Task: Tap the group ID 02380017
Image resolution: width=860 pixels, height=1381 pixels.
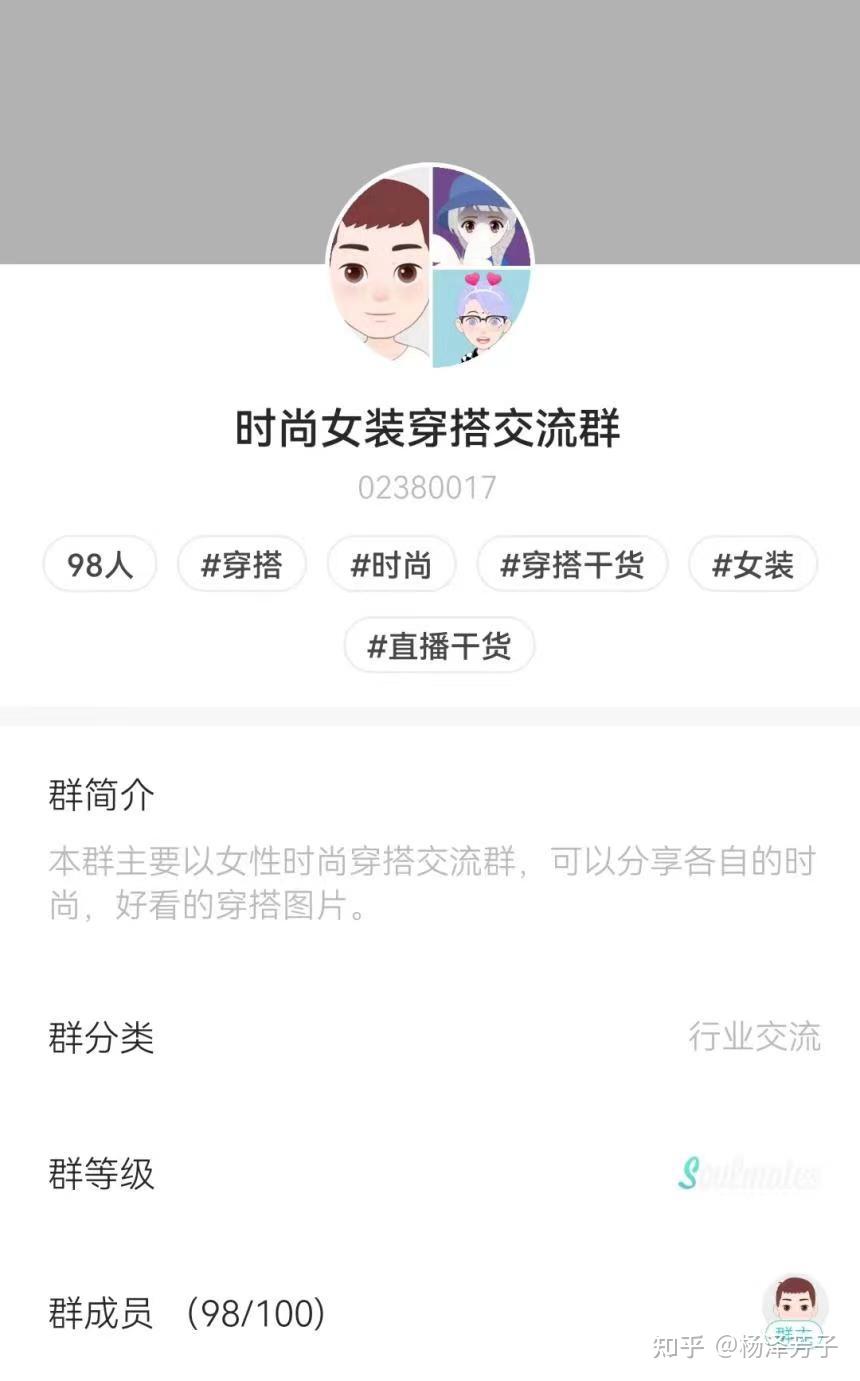Action: [x=429, y=487]
